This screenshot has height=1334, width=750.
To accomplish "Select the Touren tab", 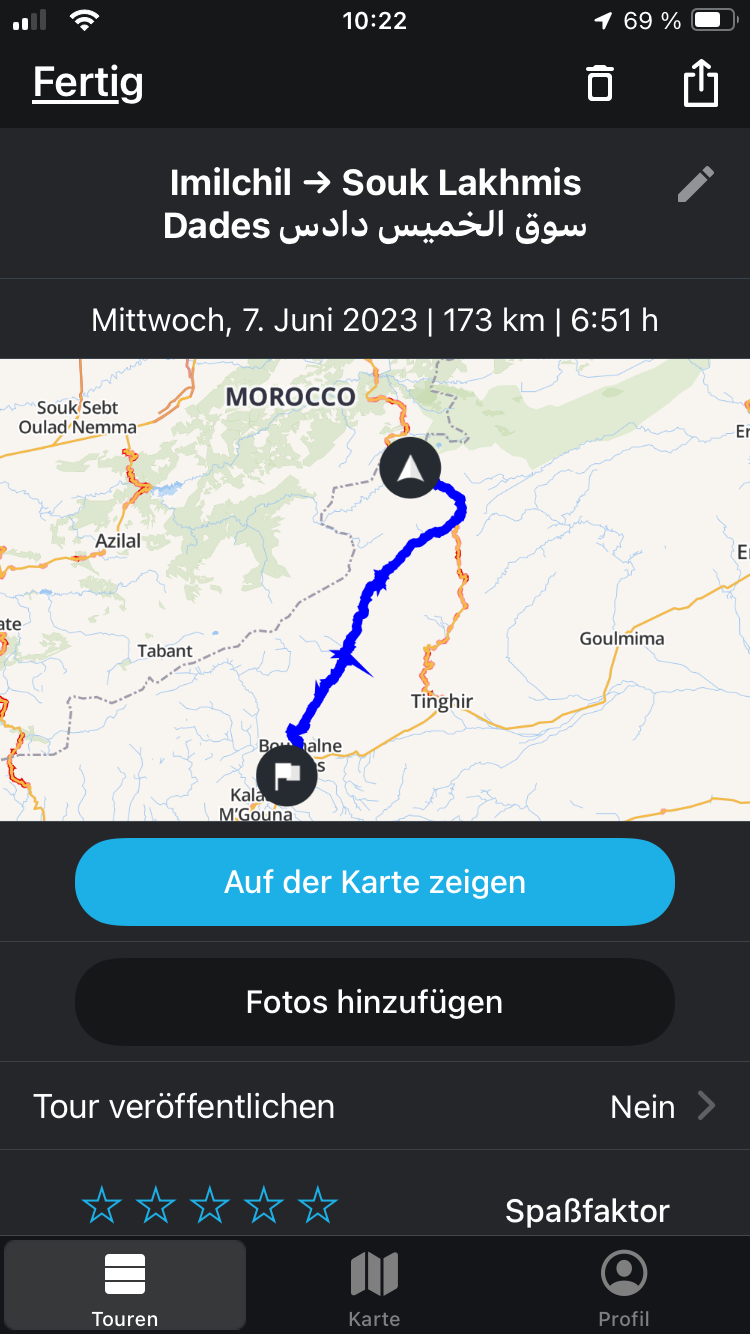I will click(x=125, y=1288).
